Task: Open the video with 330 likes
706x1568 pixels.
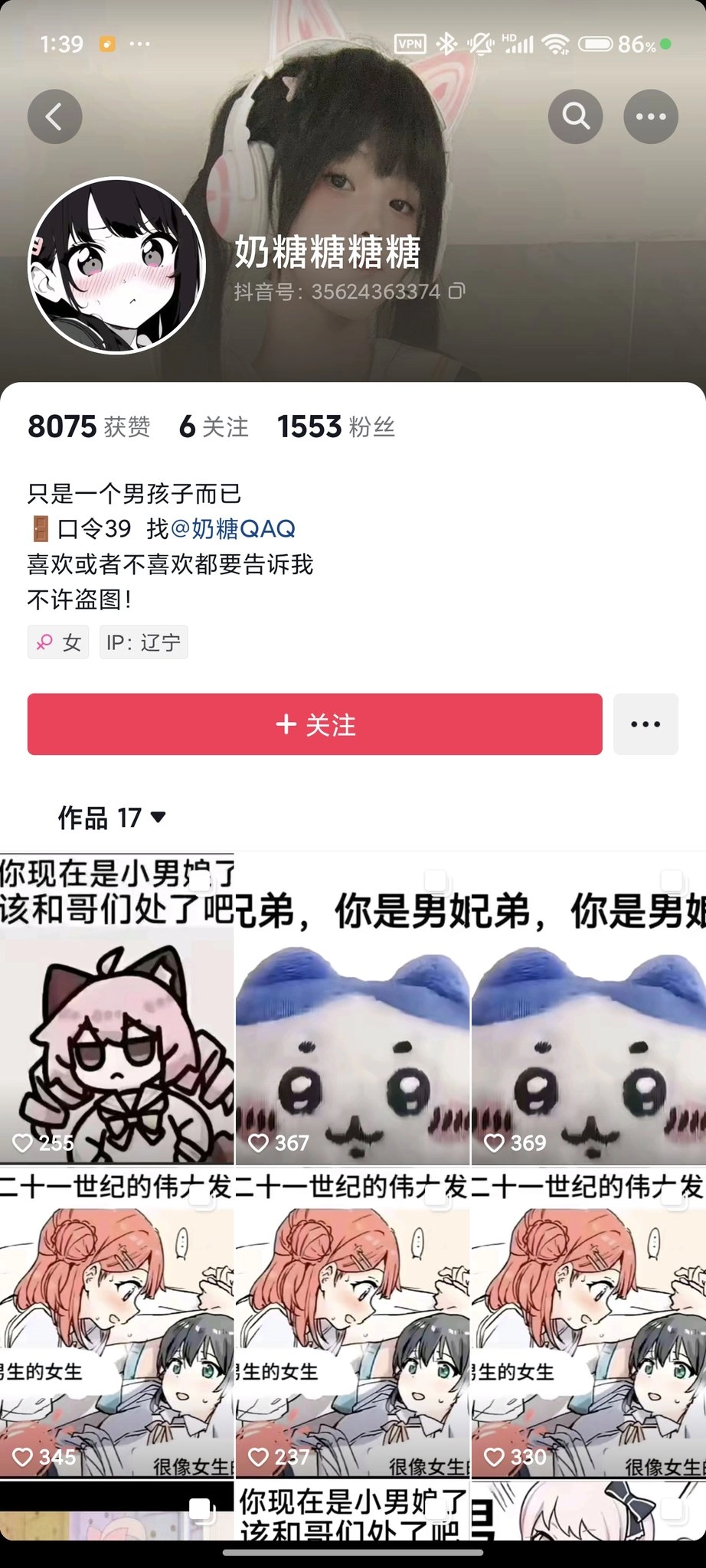Action: pos(588,1325)
